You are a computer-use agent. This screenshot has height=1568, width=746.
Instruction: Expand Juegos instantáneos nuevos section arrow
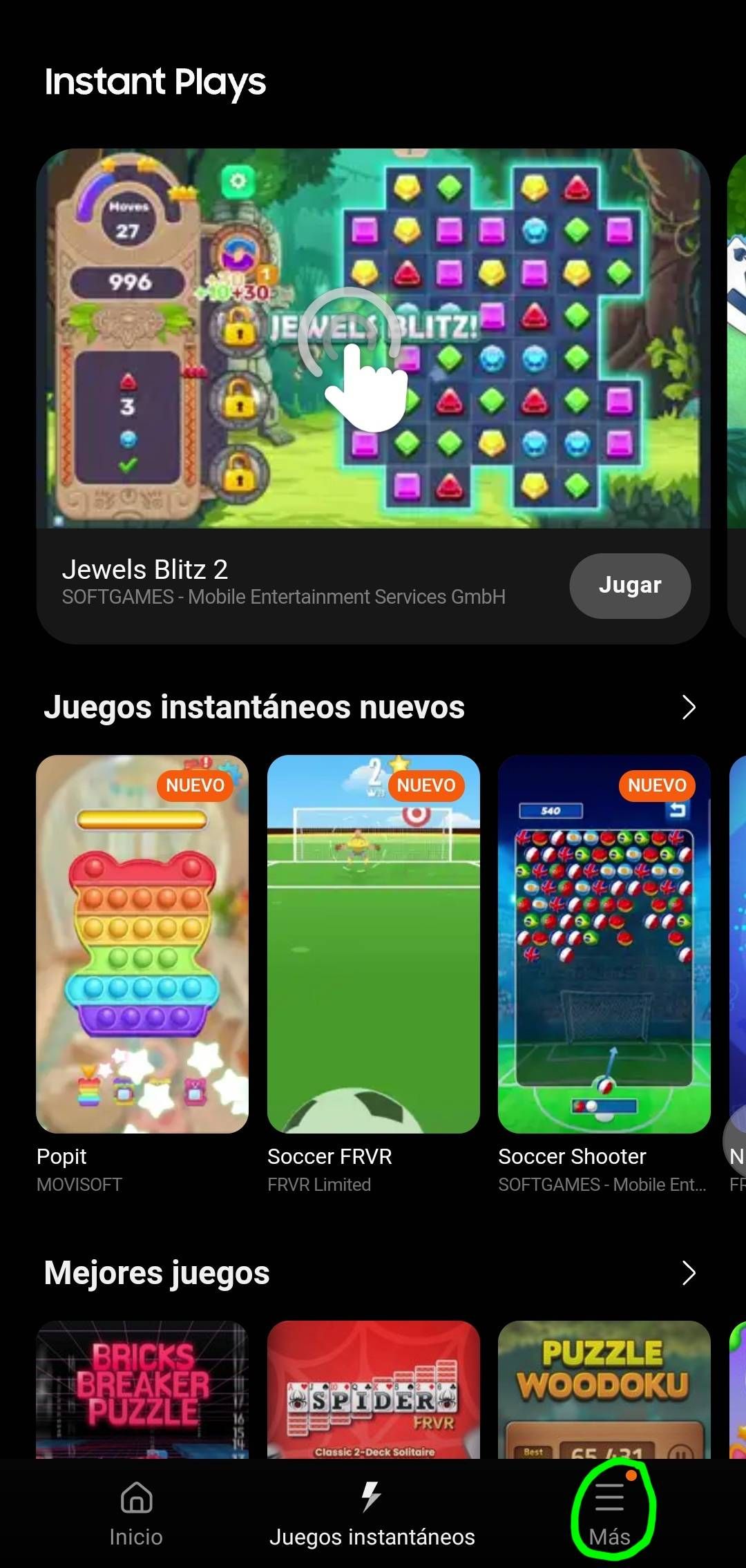688,707
